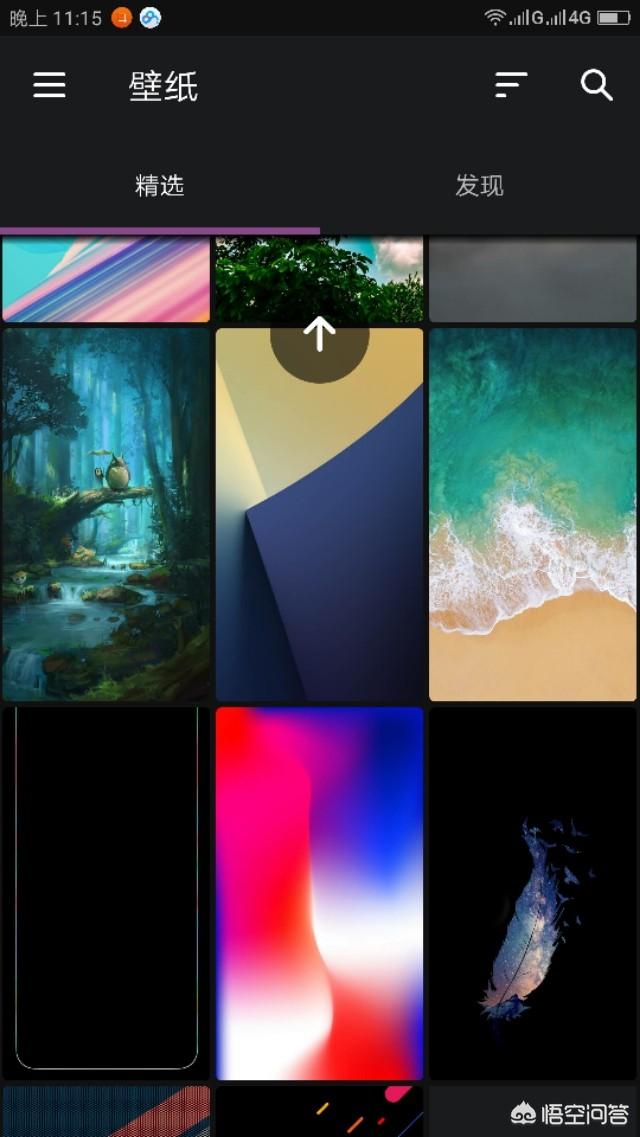Screen dimensions: 640x1137
Task: Open the pastel diagonal stripes wallpaper
Action: 106,279
